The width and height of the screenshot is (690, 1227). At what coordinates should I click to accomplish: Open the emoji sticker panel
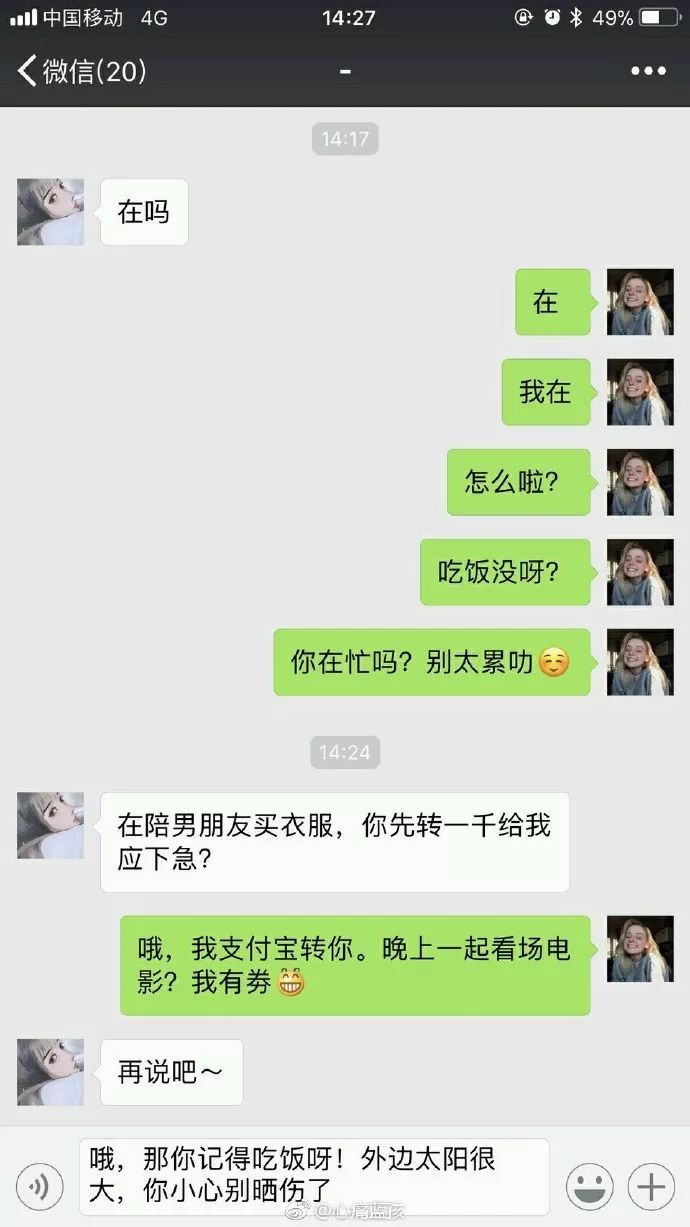tap(590, 1187)
